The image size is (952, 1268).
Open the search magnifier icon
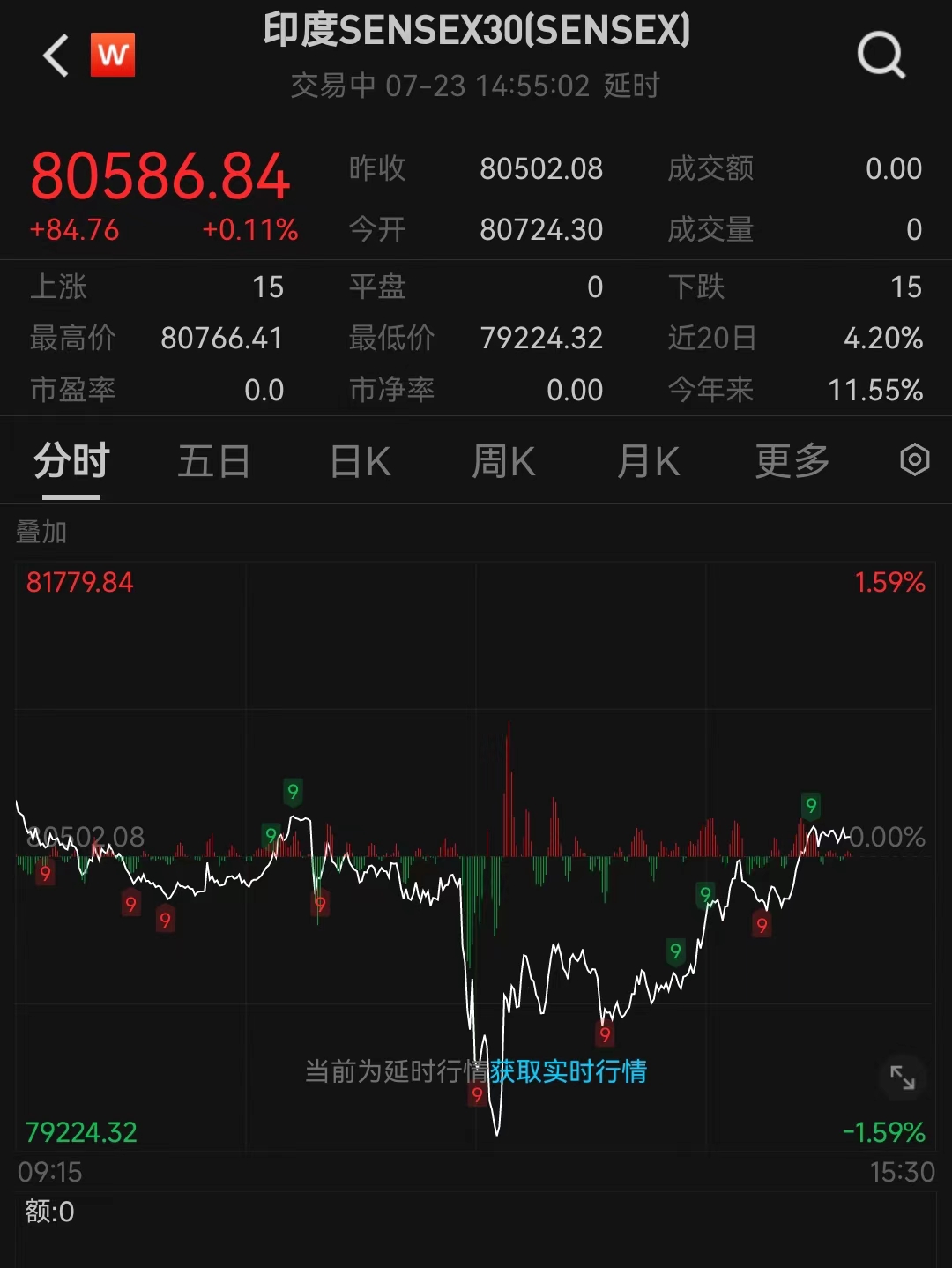881,56
